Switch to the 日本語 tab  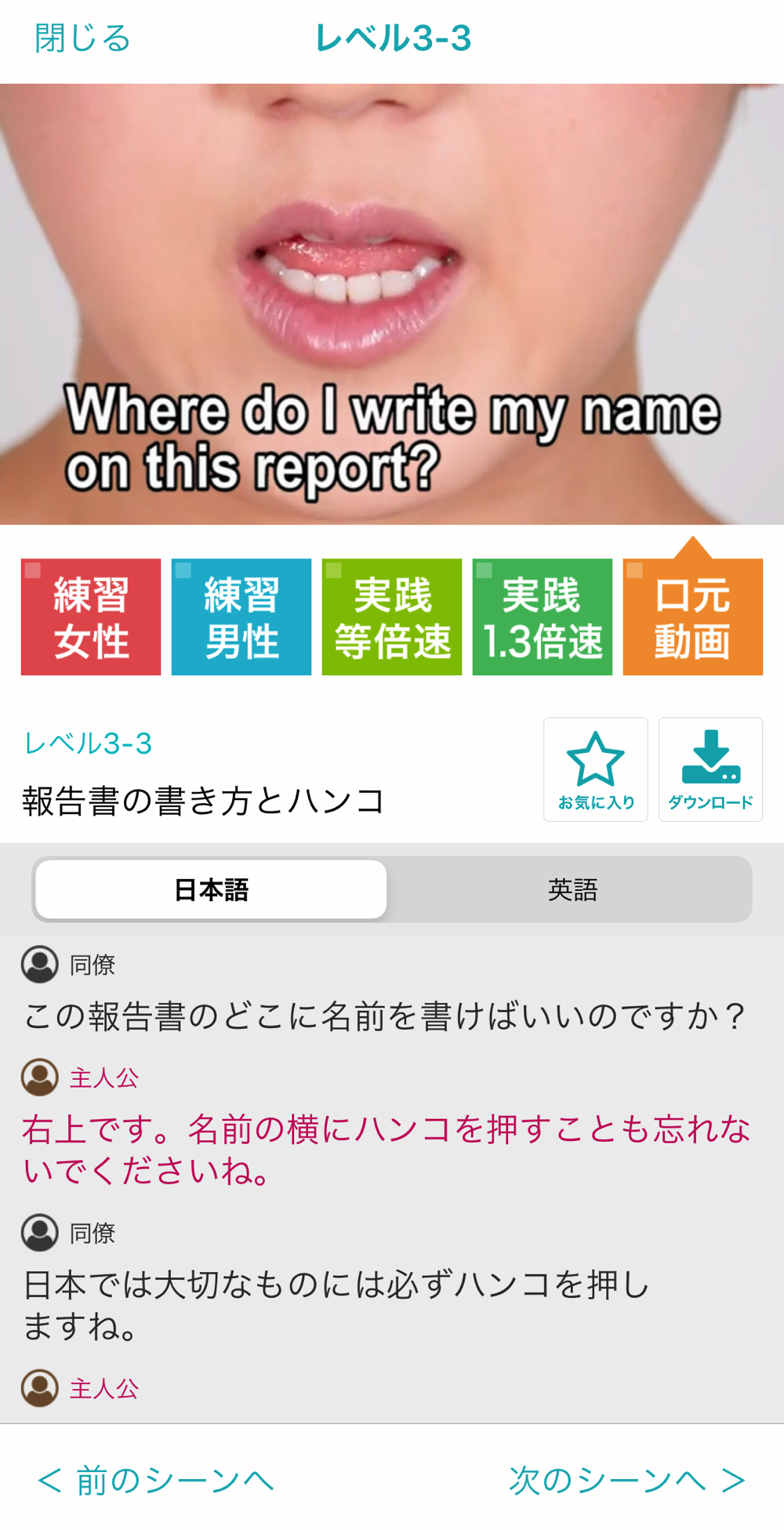211,889
